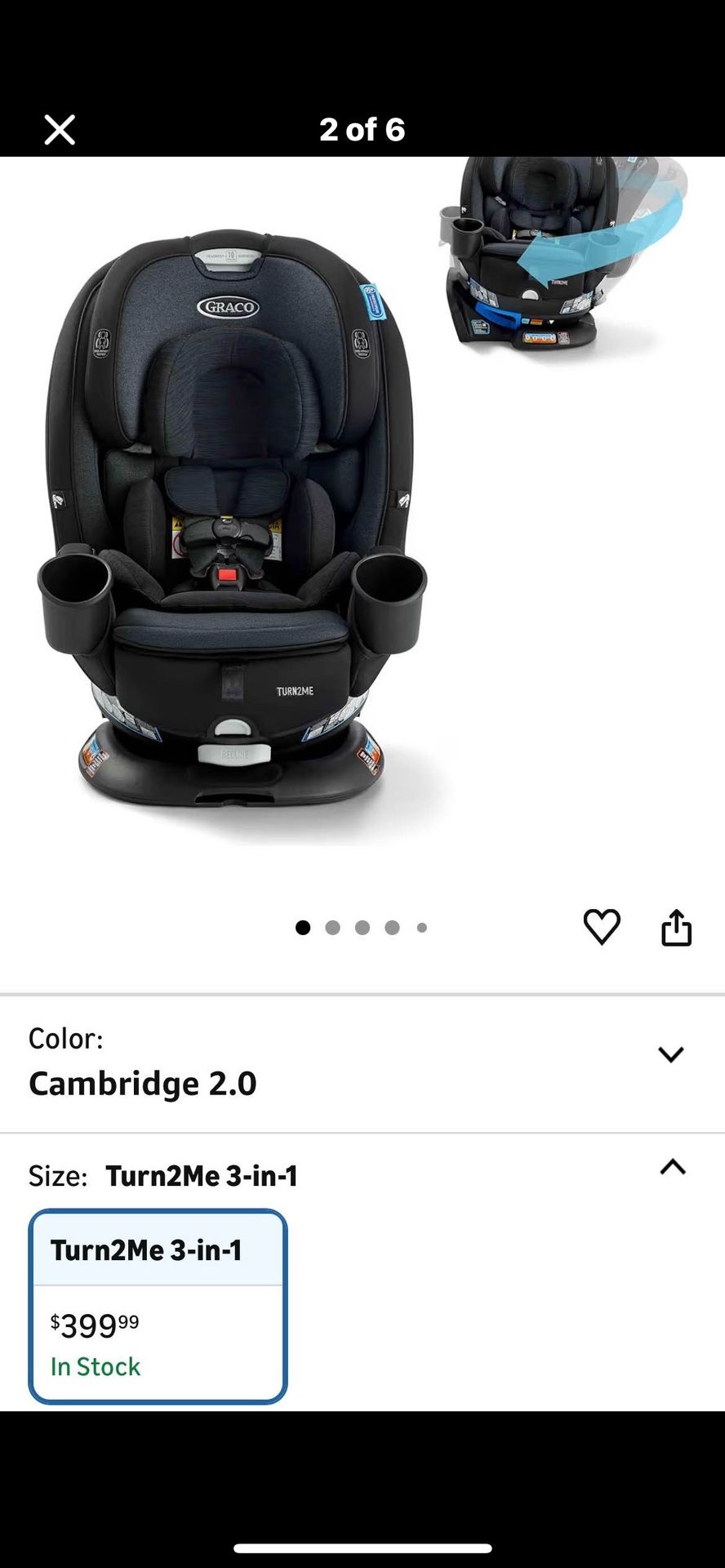
Task: Share this product
Action: point(676,927)
